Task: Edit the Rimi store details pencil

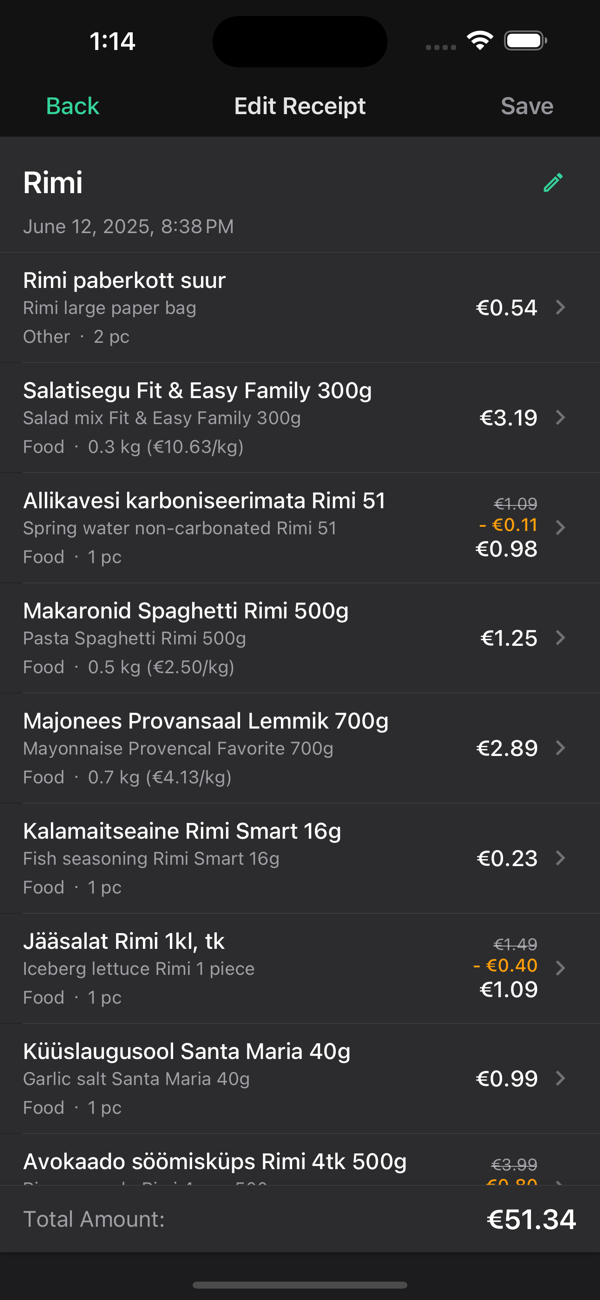Action: 553,182
